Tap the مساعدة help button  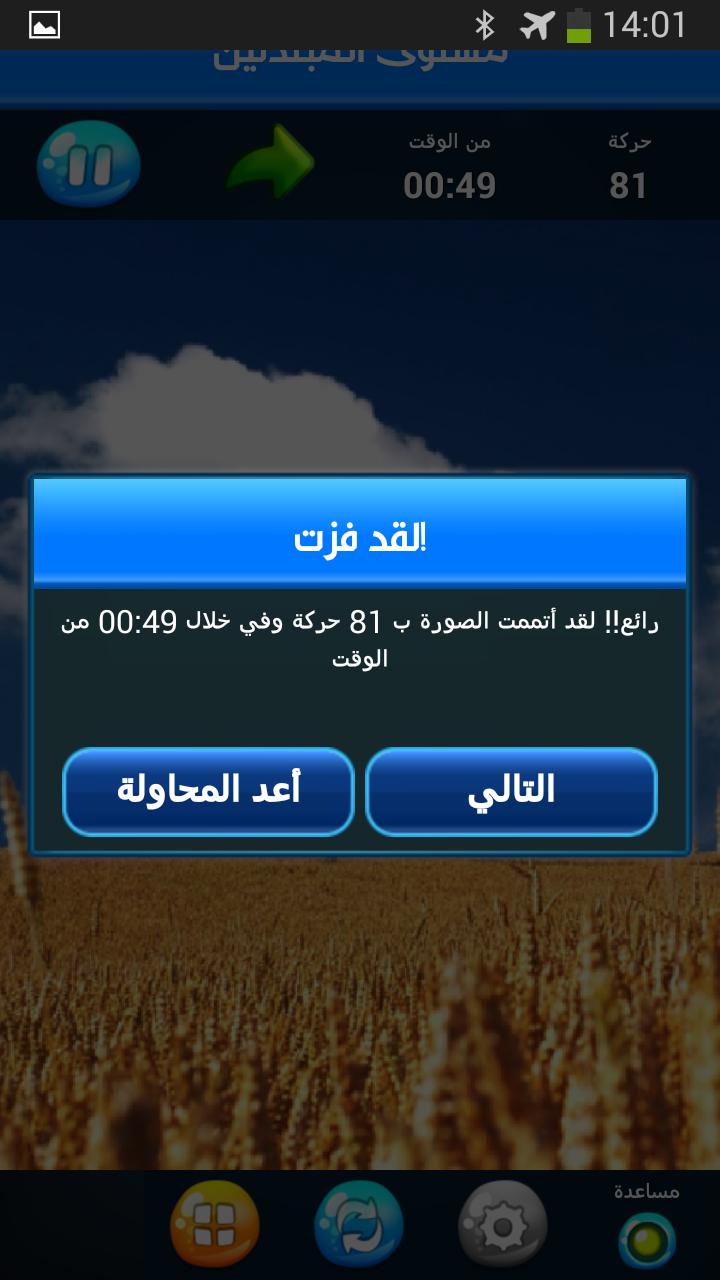[x=646, y=1230]
